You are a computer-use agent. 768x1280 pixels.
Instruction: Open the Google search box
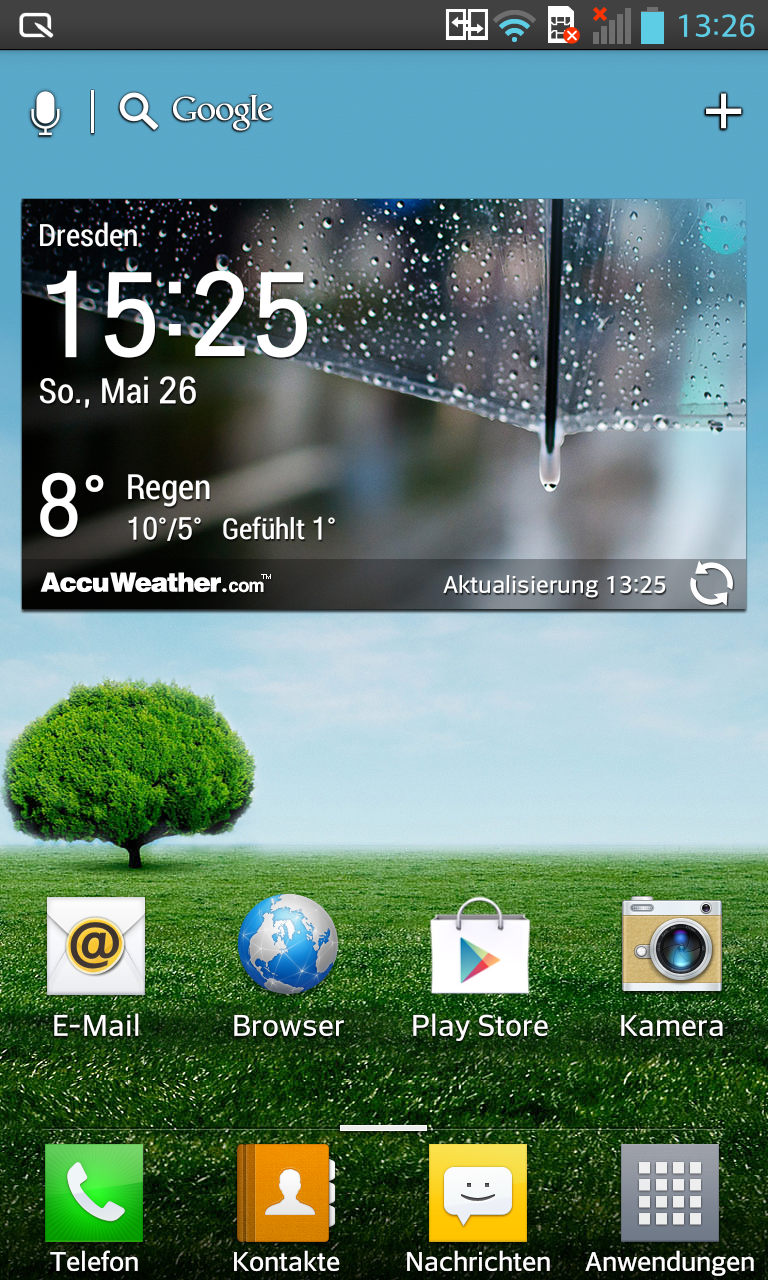tap(196, 111)
